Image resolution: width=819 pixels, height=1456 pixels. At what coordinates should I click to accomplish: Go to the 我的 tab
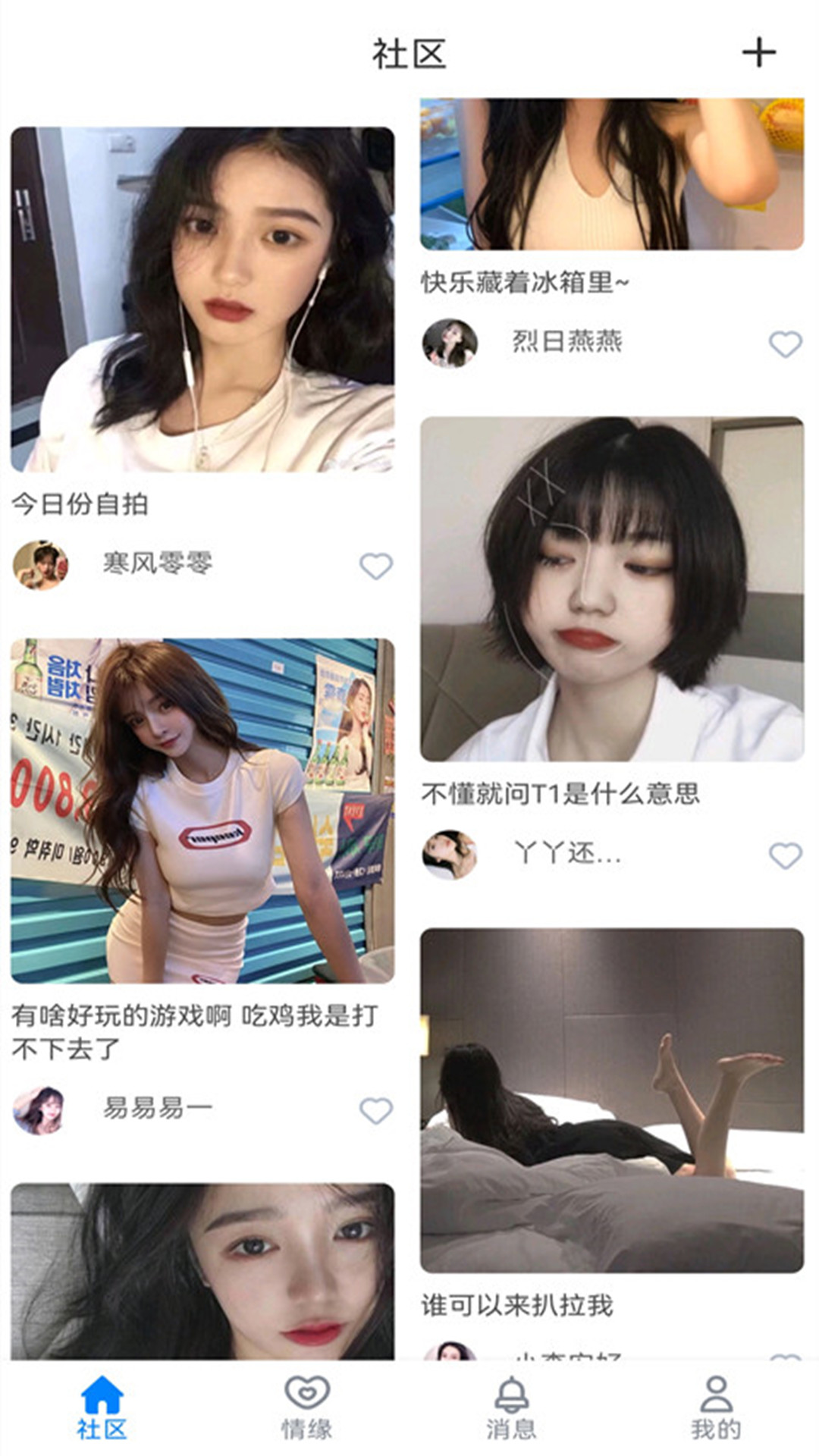[716, 1407]
